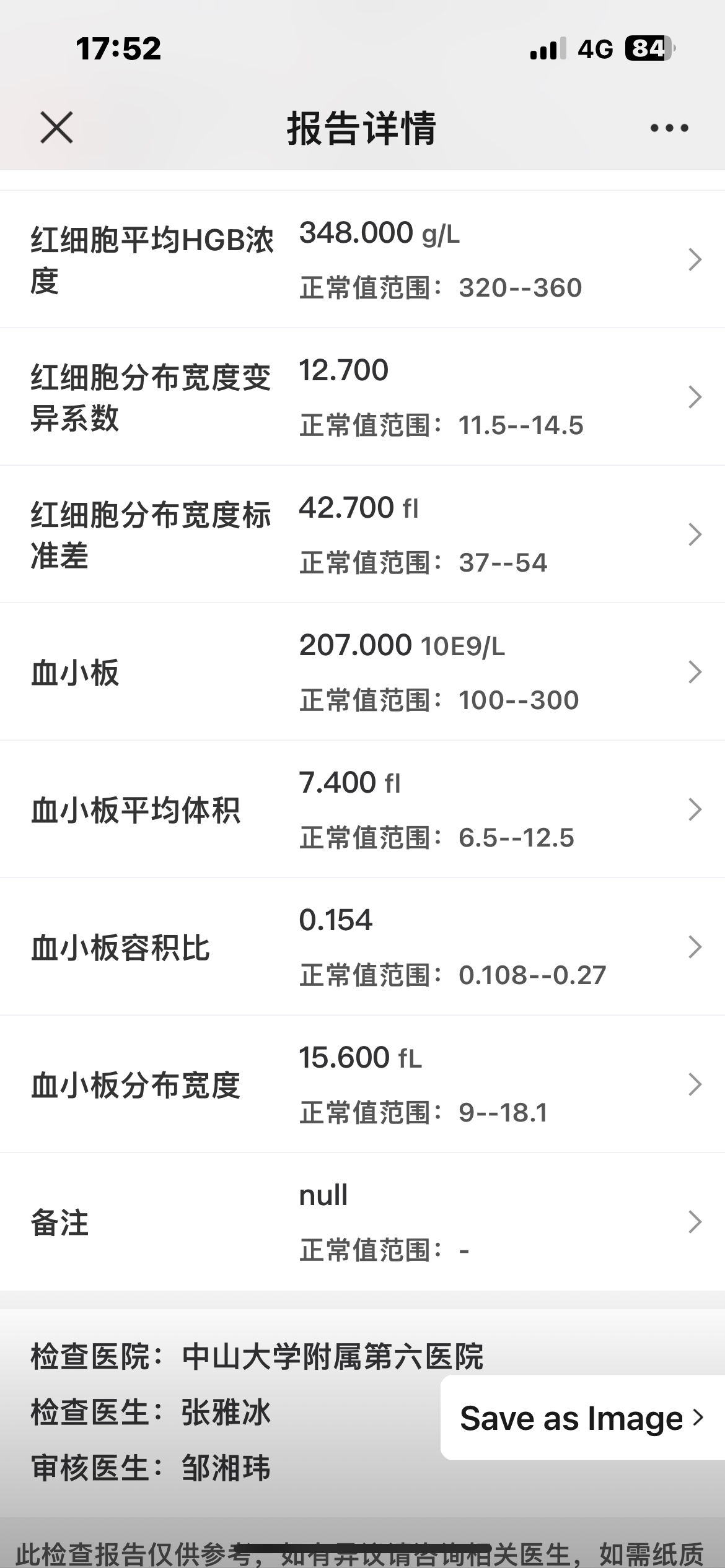The width and height of the screenshot is (725, 1568).
Task: View details for 红细胞分布宽度变异系数
Action: (362, 397)
